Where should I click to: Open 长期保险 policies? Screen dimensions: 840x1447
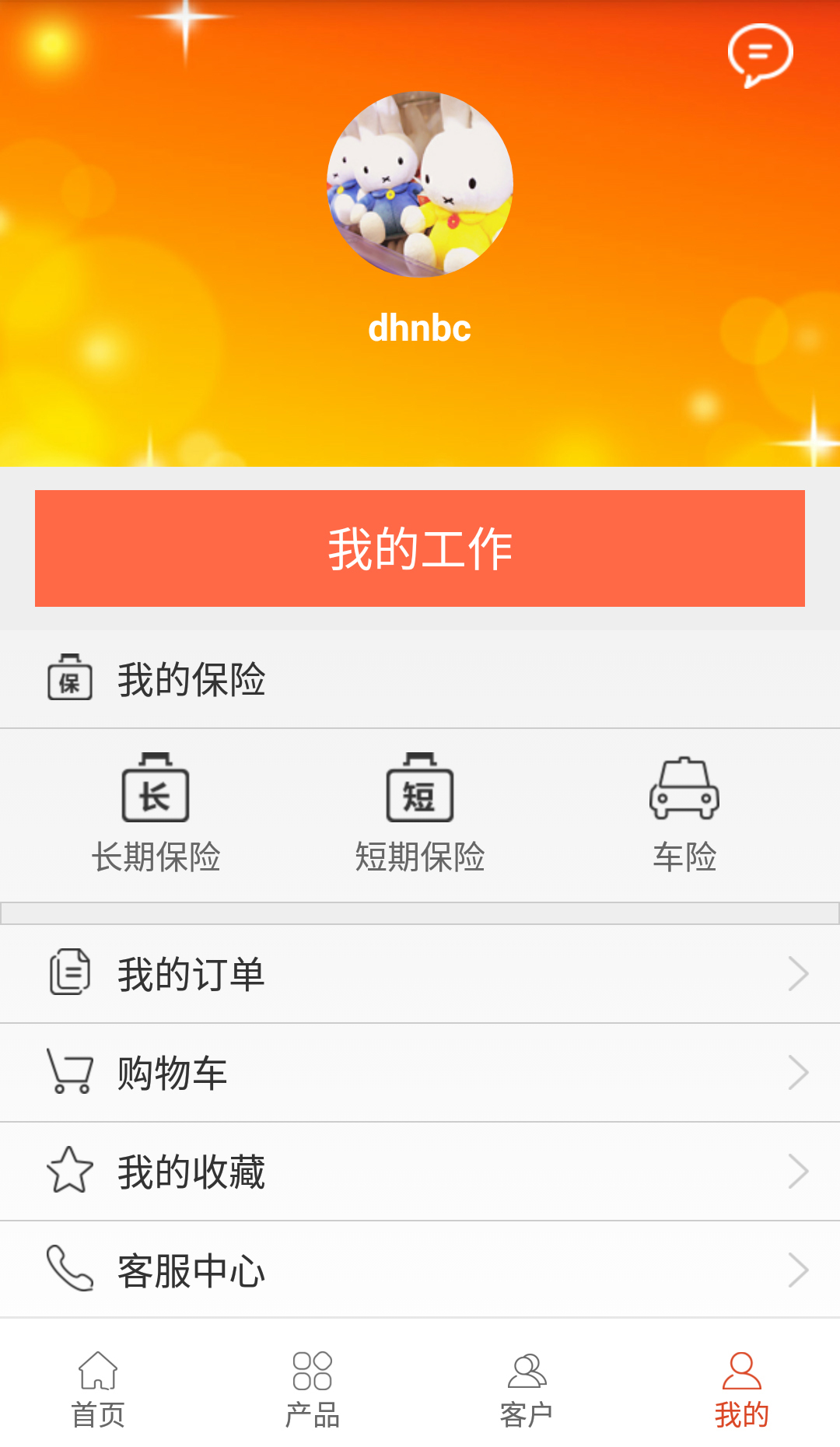click(x=156, y=813)
